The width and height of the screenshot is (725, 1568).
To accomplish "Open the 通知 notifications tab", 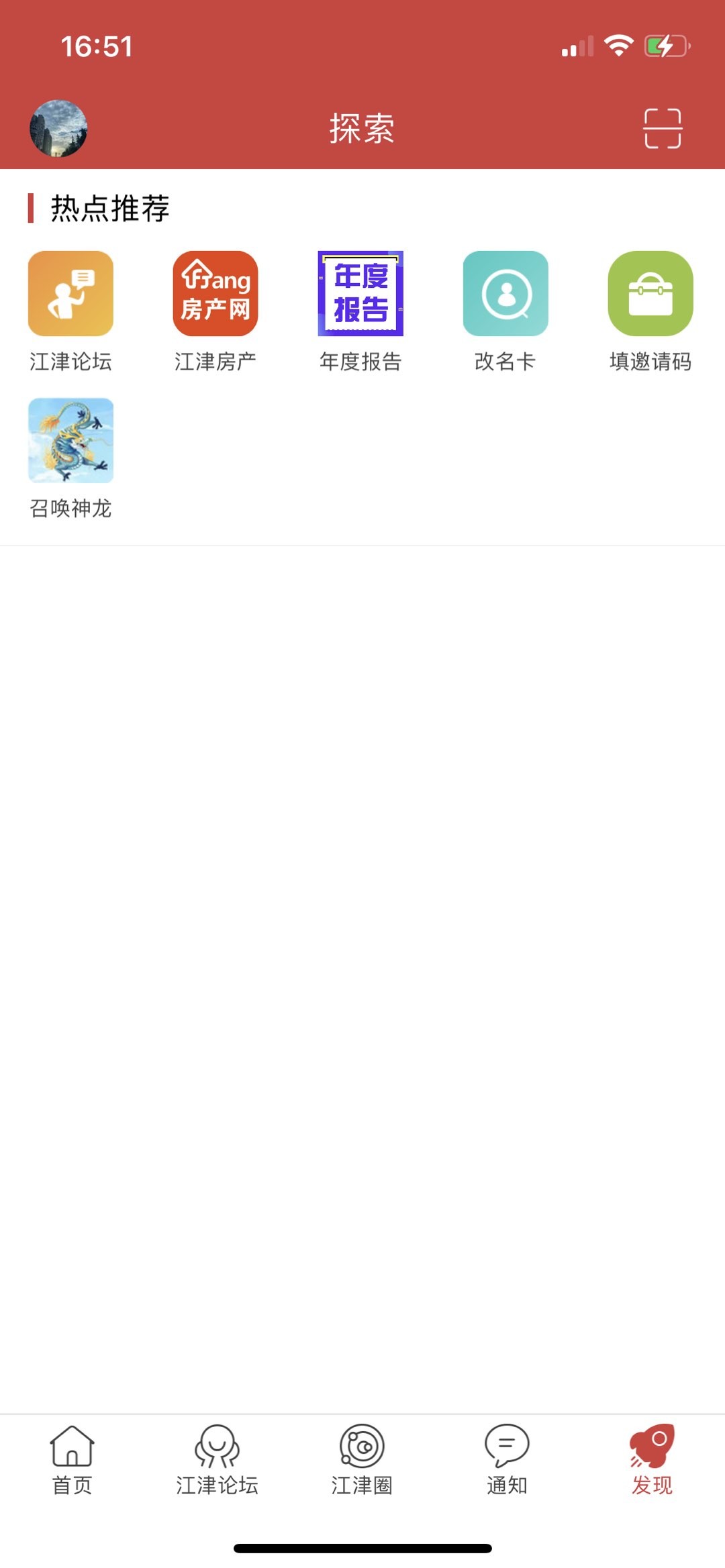I will pos(507,1460).
